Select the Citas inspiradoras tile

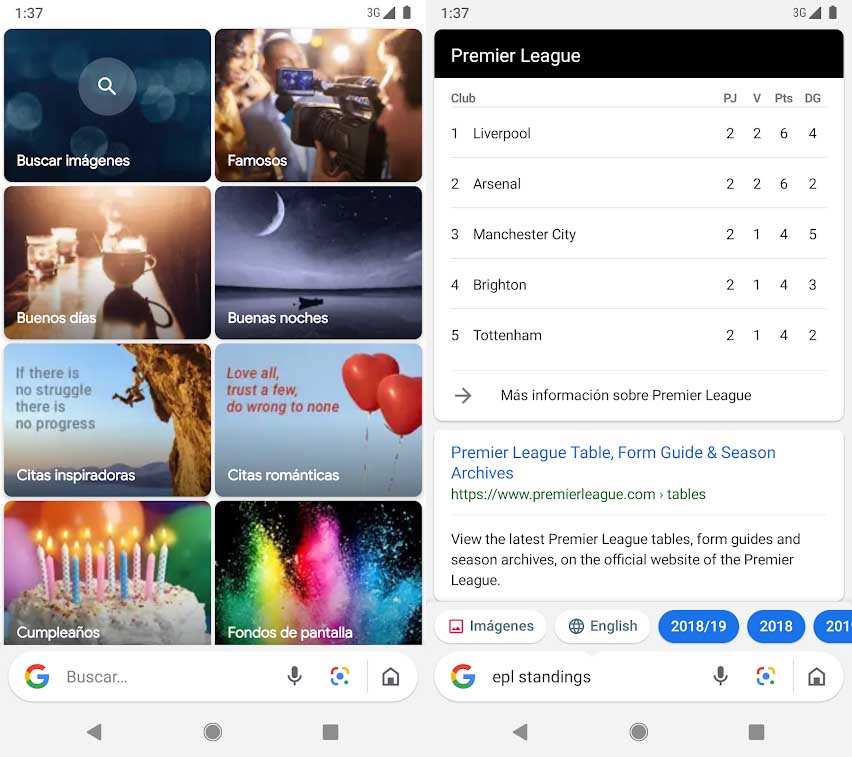tap(108, 420)
